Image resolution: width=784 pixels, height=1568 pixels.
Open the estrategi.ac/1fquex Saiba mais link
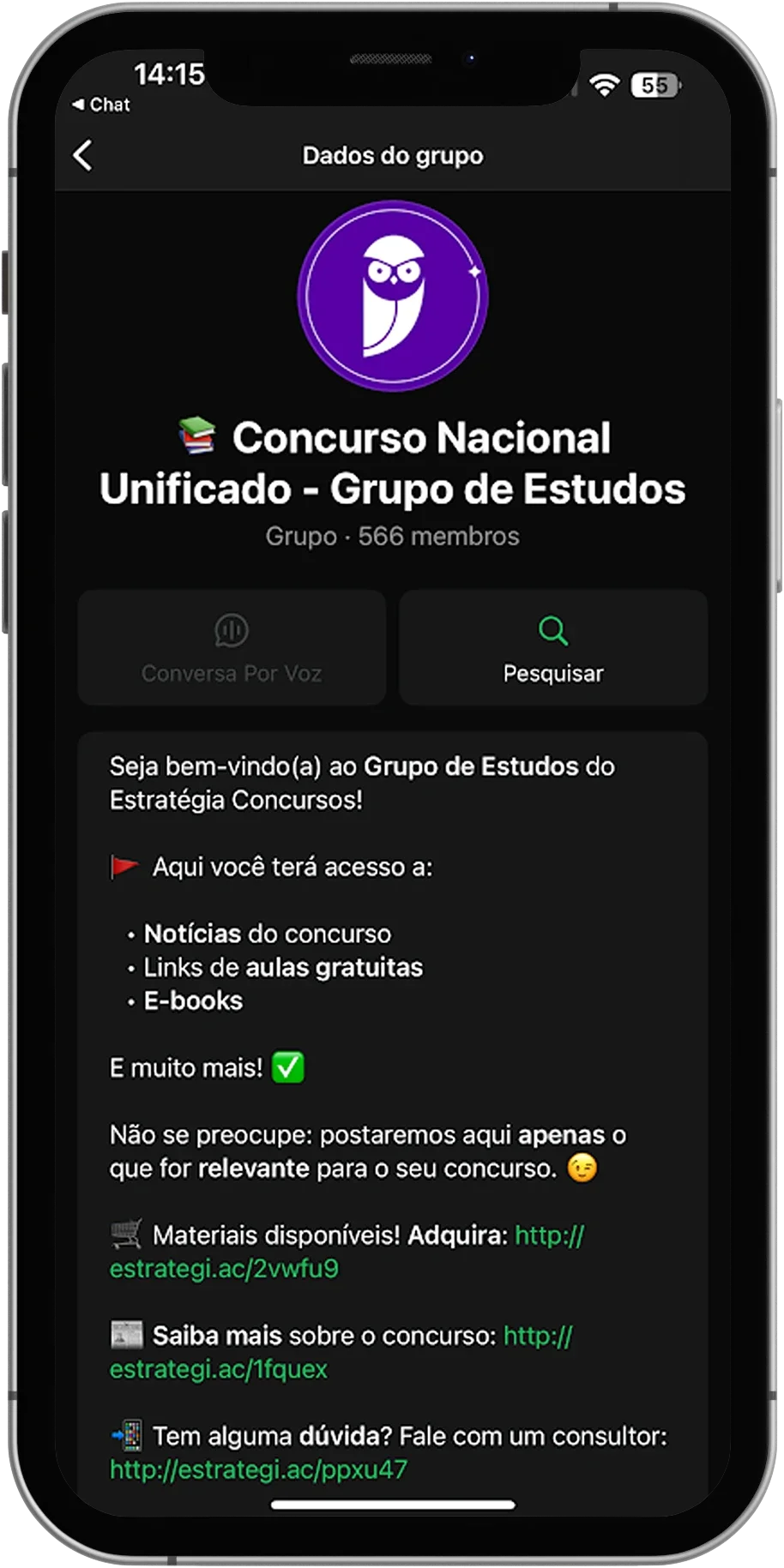point(219,1369)
